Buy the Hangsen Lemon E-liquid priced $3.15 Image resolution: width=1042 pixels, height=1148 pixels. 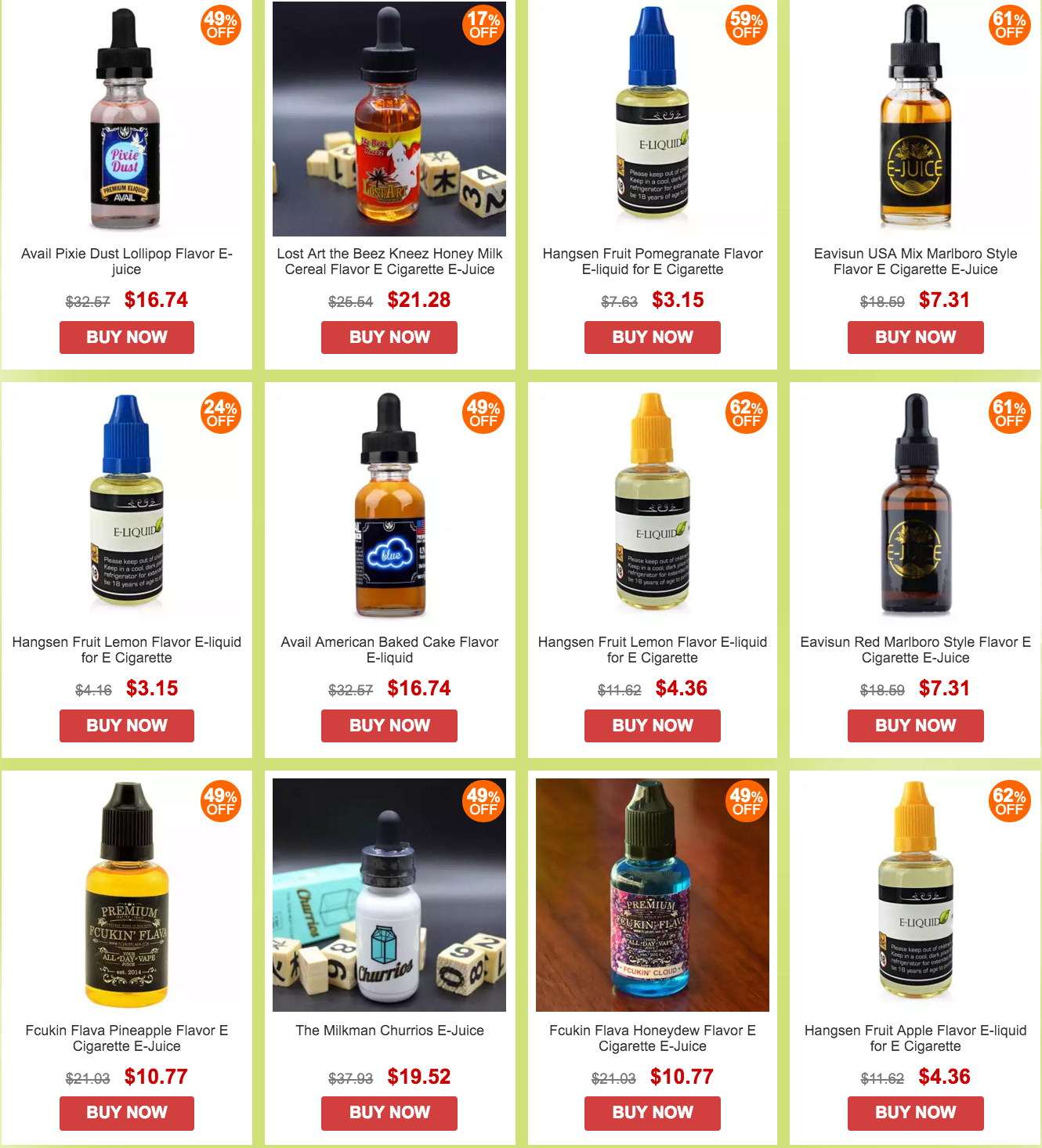127,726
